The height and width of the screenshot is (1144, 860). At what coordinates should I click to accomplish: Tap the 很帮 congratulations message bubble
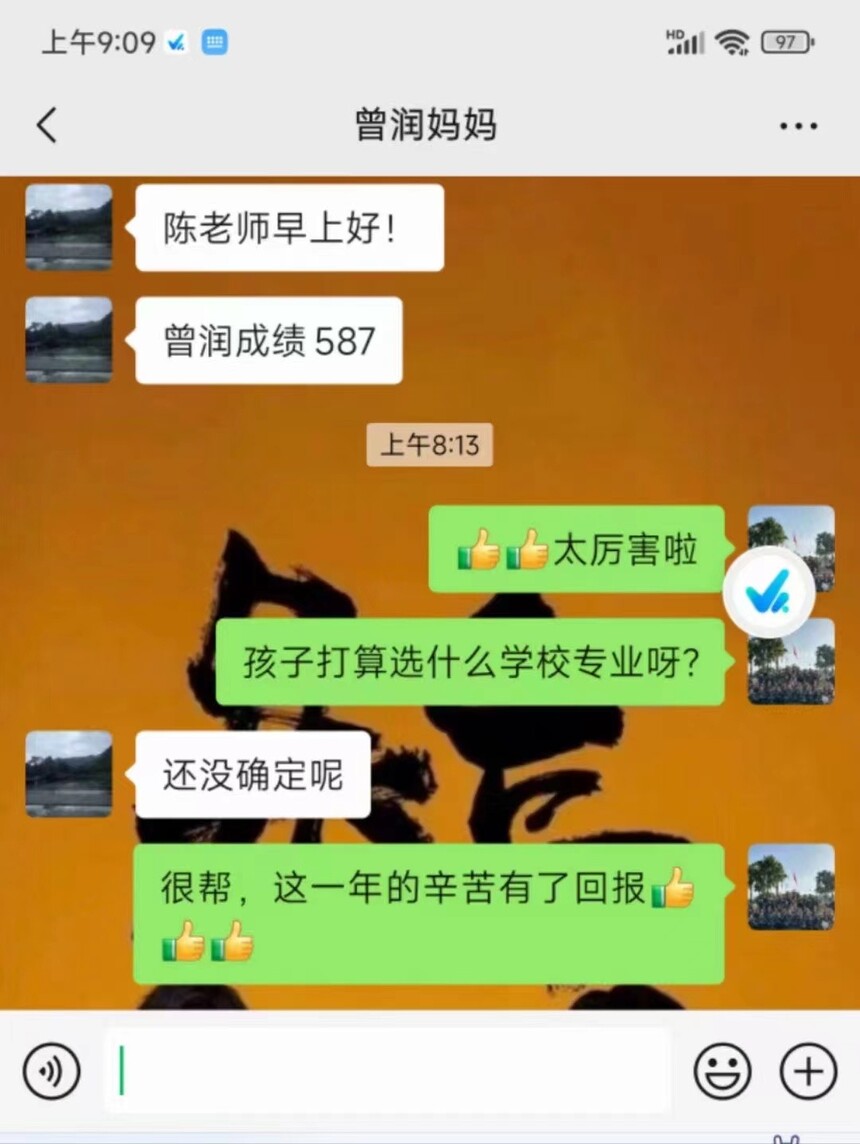pyautogui.click(x=430, y=912)
